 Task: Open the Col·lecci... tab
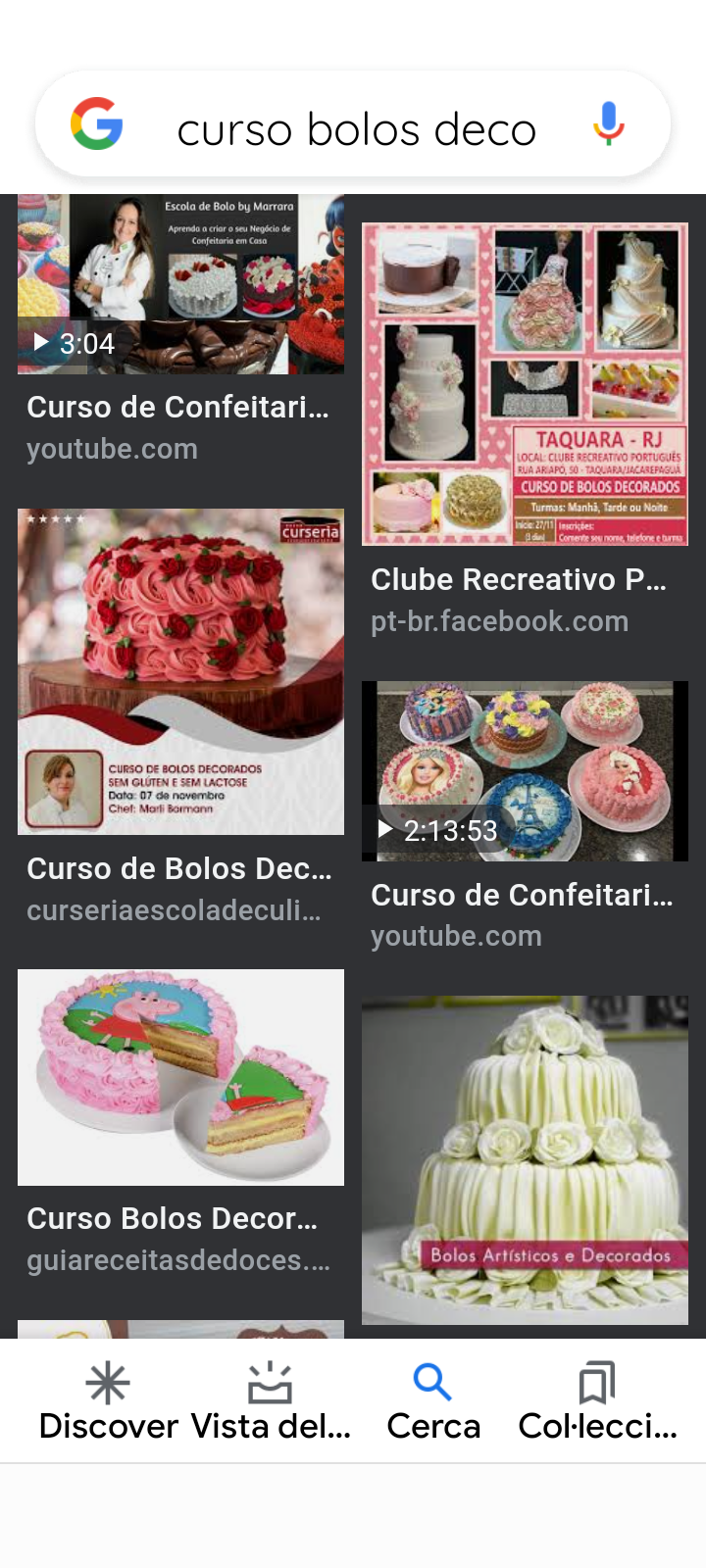point(597,1401)
